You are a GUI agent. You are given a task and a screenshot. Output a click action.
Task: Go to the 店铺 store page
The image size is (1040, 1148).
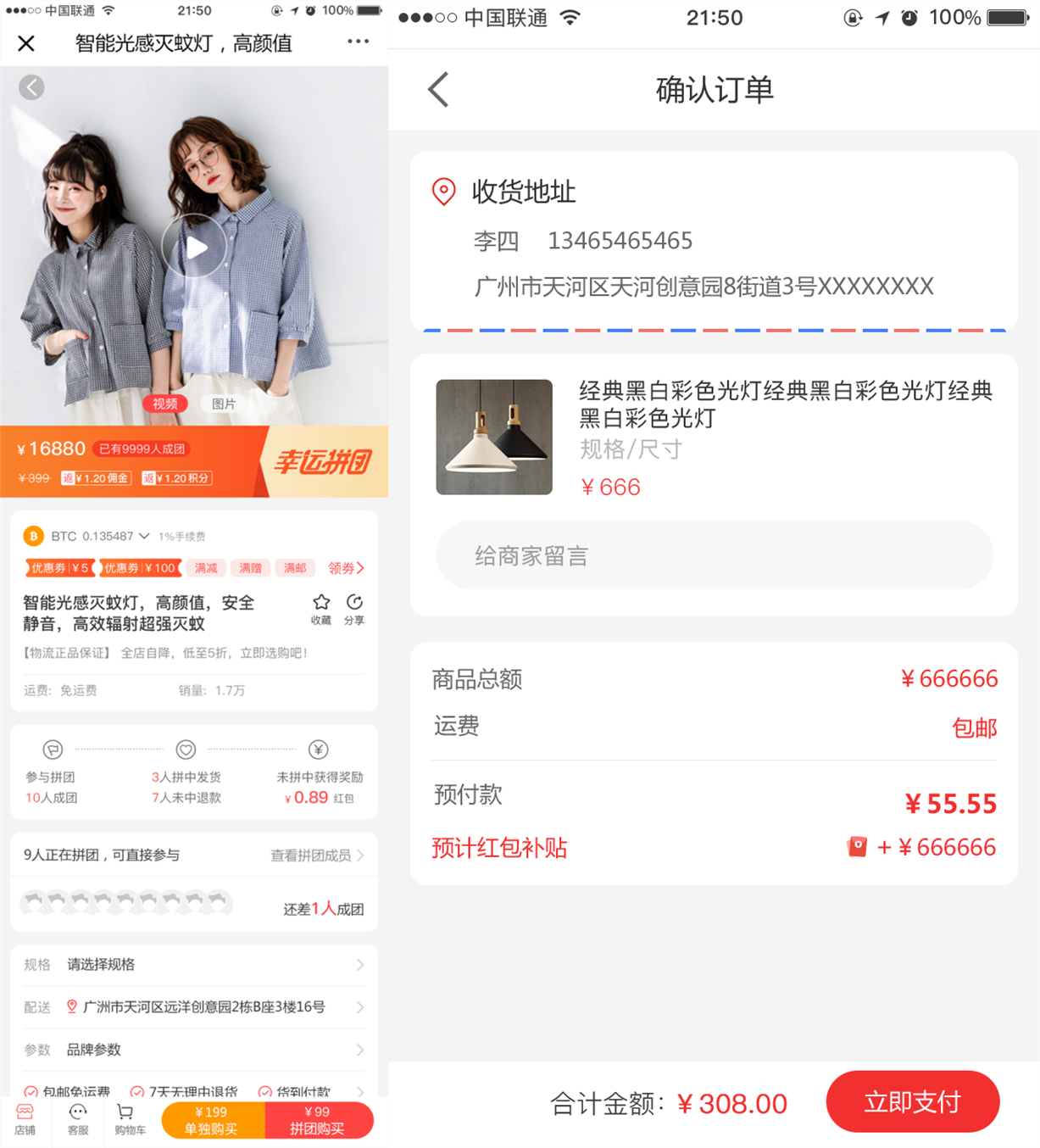click(x=25, y=1120)
